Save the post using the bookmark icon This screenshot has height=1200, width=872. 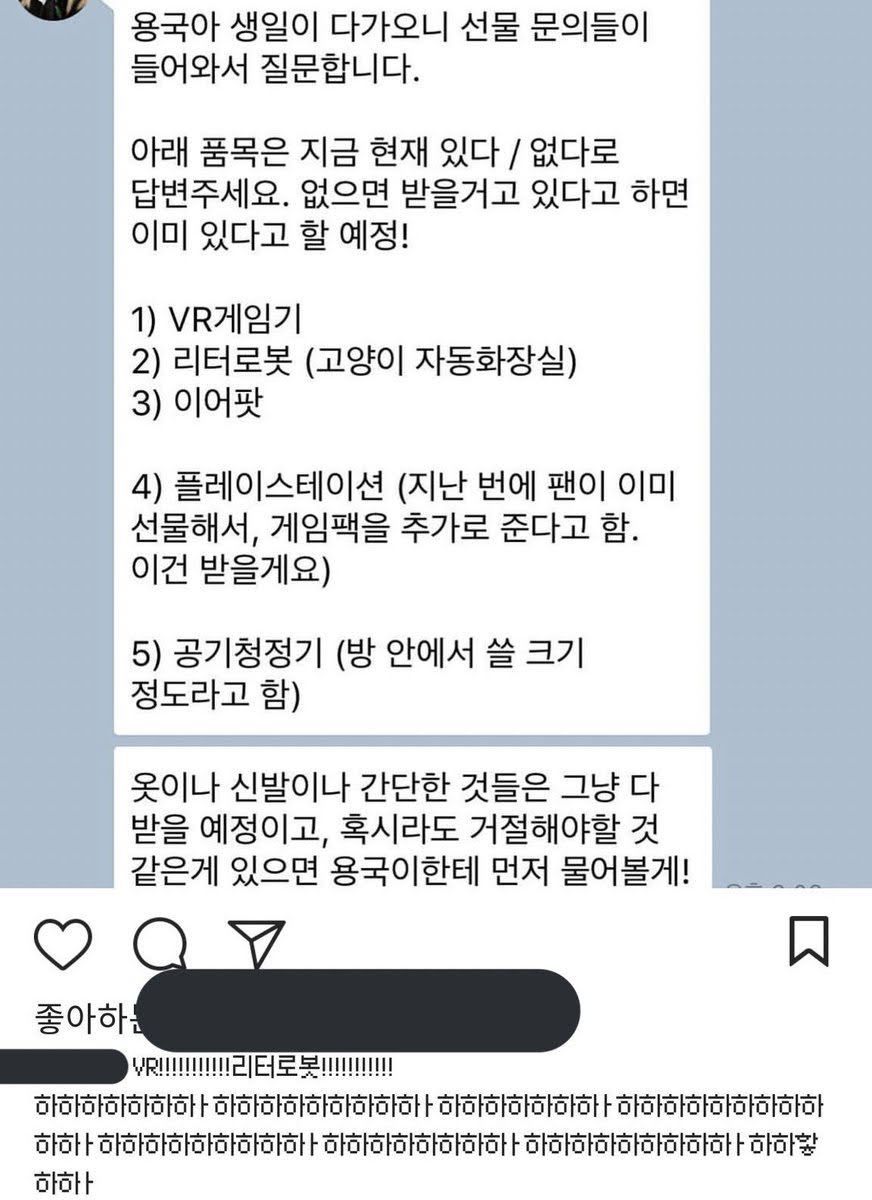coord(808,942)
